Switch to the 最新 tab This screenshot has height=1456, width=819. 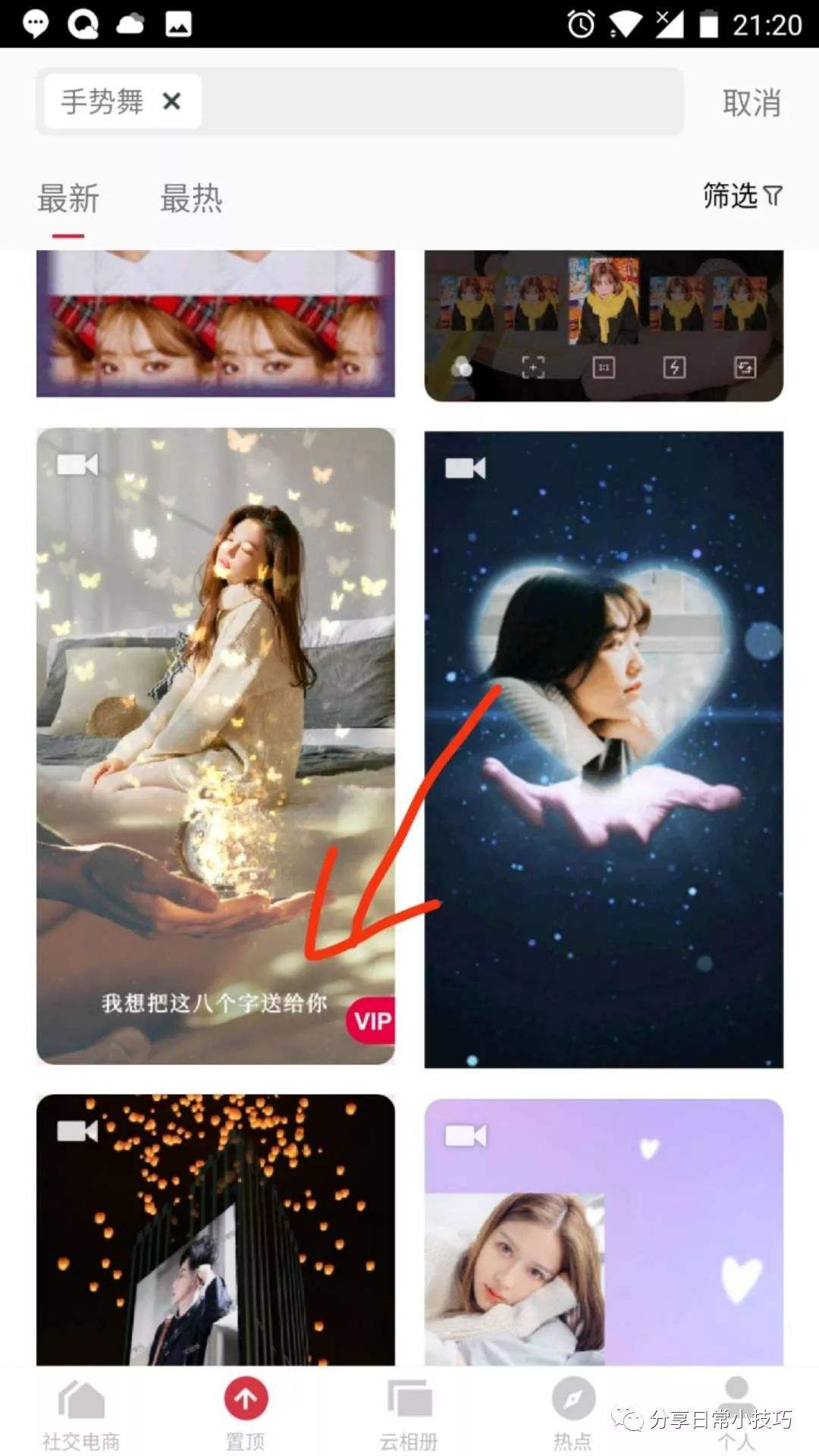68,199
